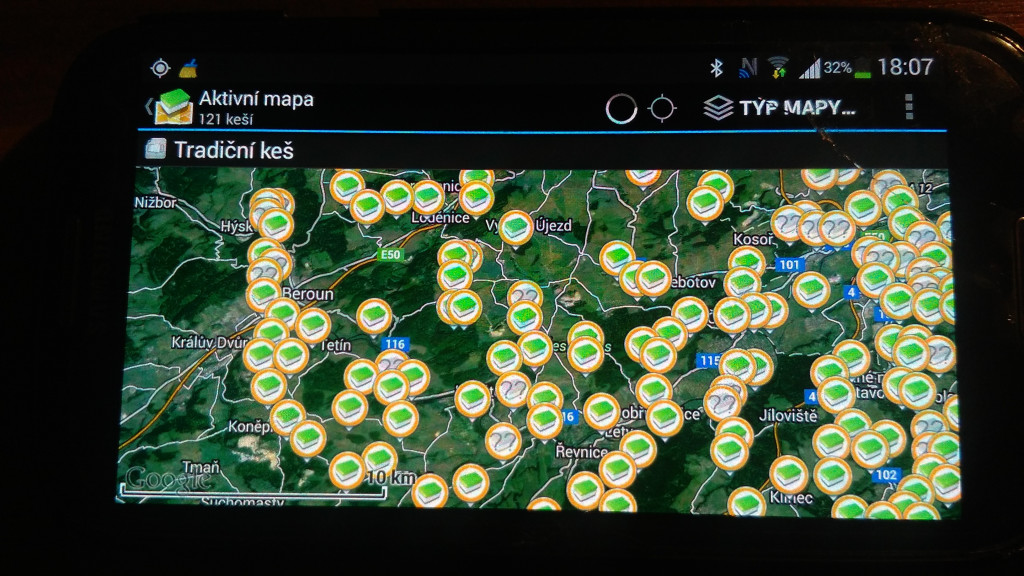Open the TÝP MAPY map type selector
This screenshot has width=1024, height=576.
[x=781, y=108]
